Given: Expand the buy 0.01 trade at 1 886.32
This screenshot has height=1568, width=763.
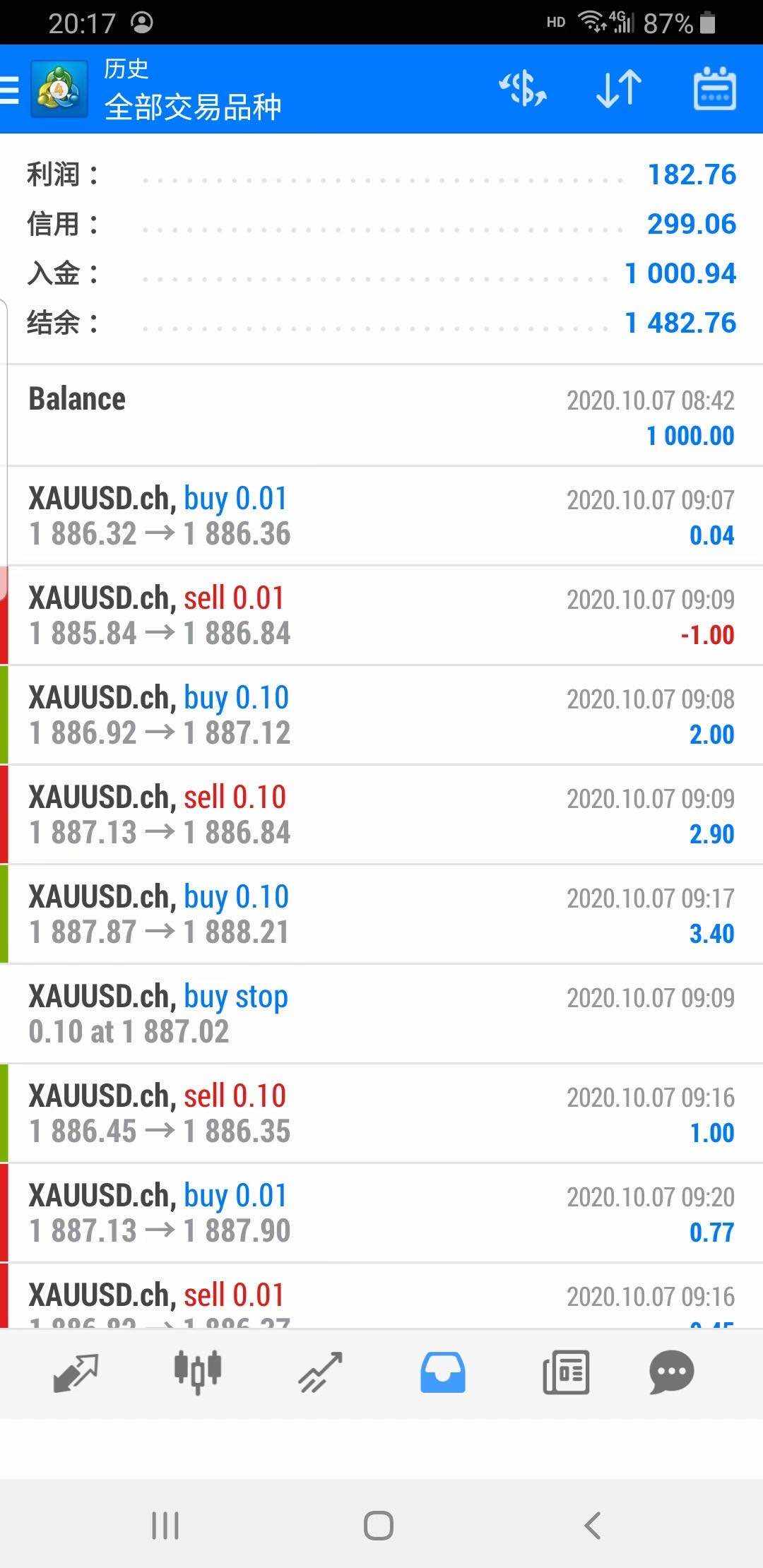Looking at the screenshot, I should 381,516.
